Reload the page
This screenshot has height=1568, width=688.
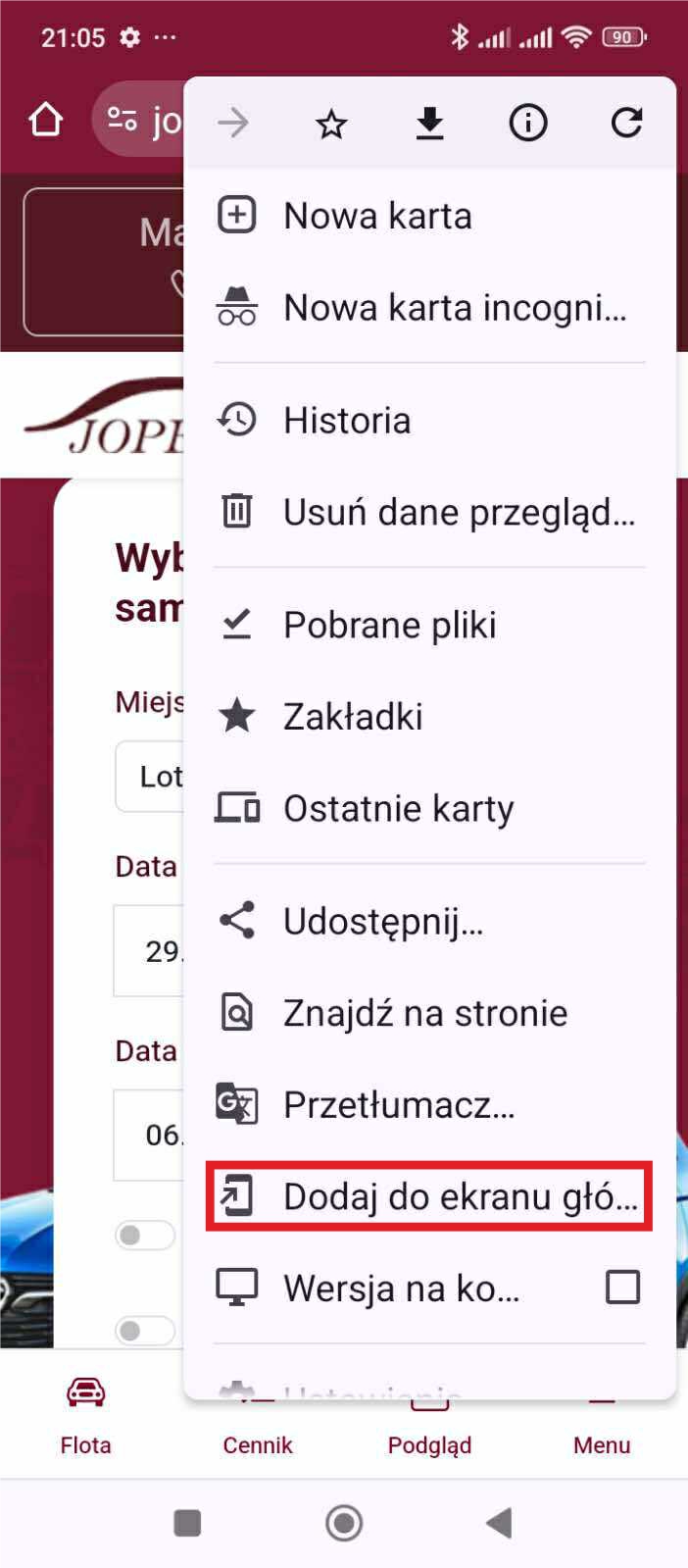click(626, 124)
